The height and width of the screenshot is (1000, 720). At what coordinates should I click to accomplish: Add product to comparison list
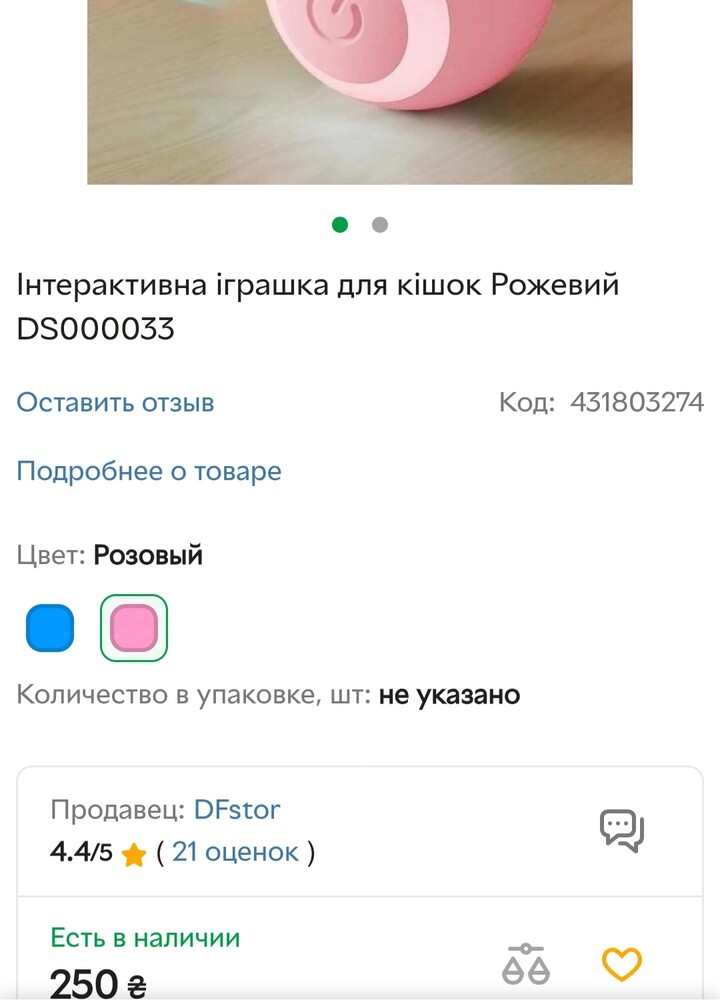524,964
